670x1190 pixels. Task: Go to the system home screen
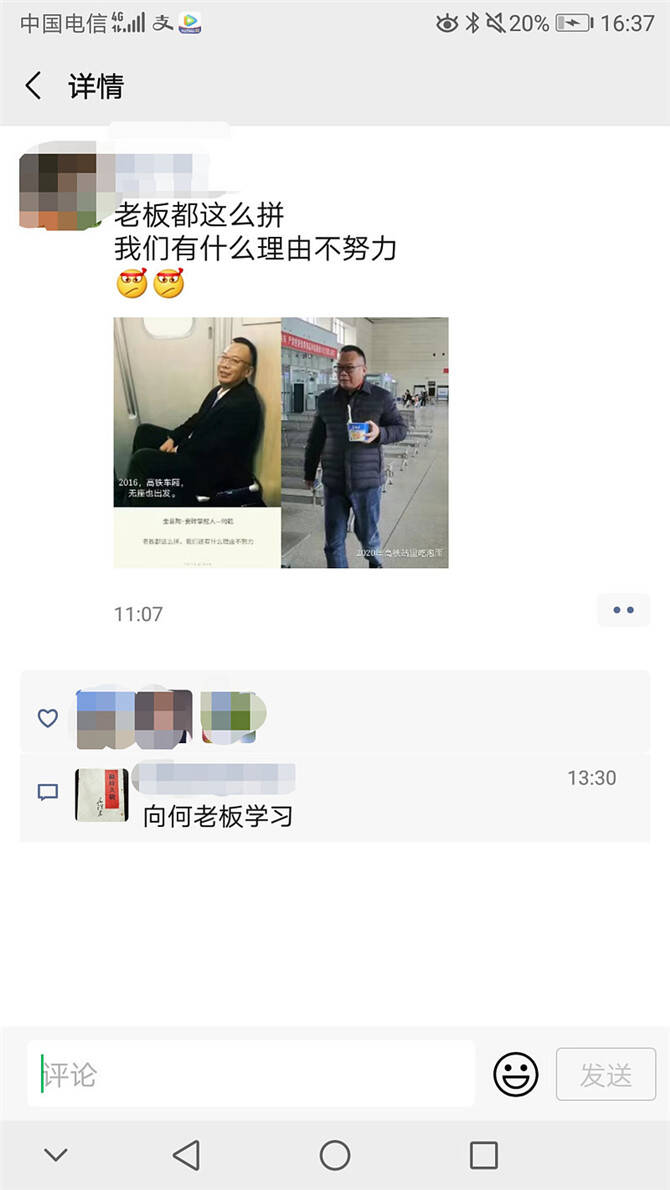pos(334,1155)
